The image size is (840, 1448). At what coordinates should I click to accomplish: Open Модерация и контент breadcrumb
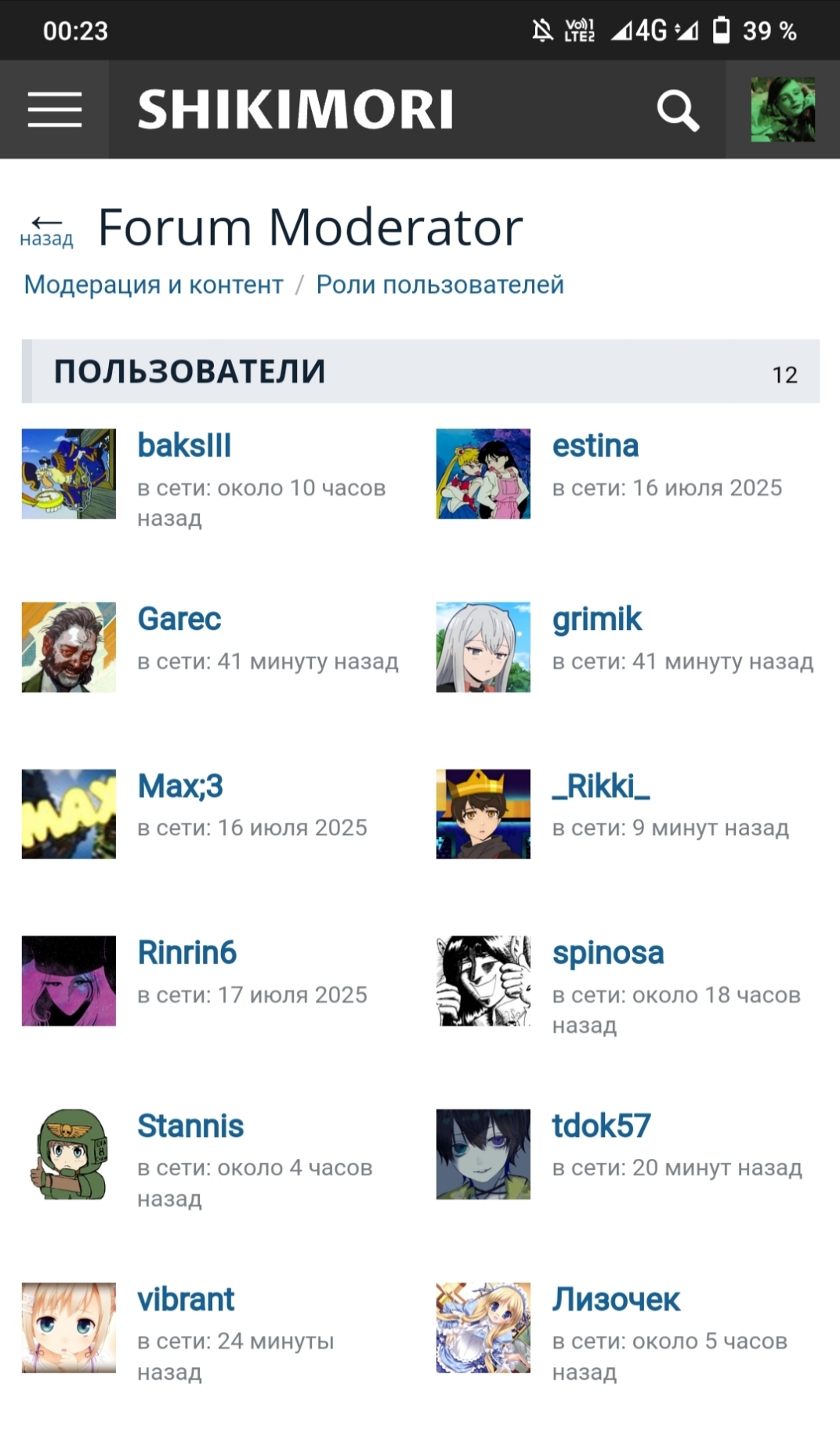pos(154,284)
